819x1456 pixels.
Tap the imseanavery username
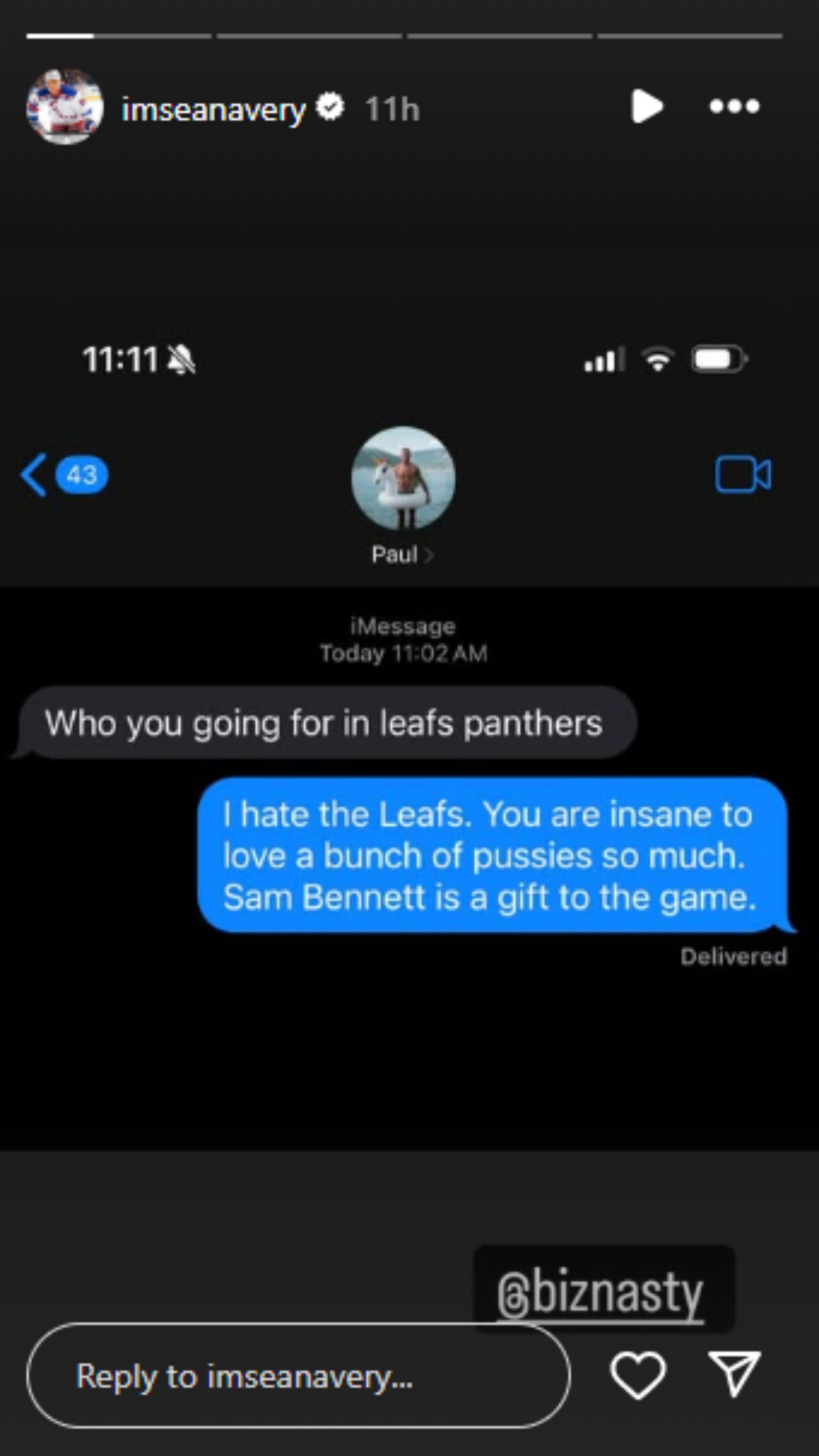pos(214,109)
